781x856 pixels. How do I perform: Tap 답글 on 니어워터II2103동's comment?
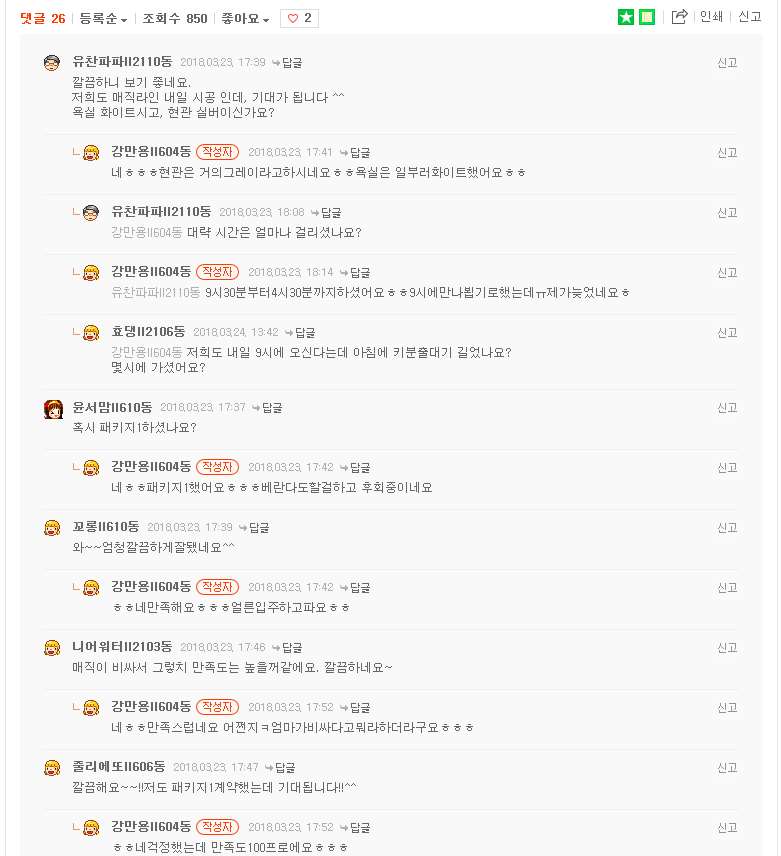pos(291,648)
